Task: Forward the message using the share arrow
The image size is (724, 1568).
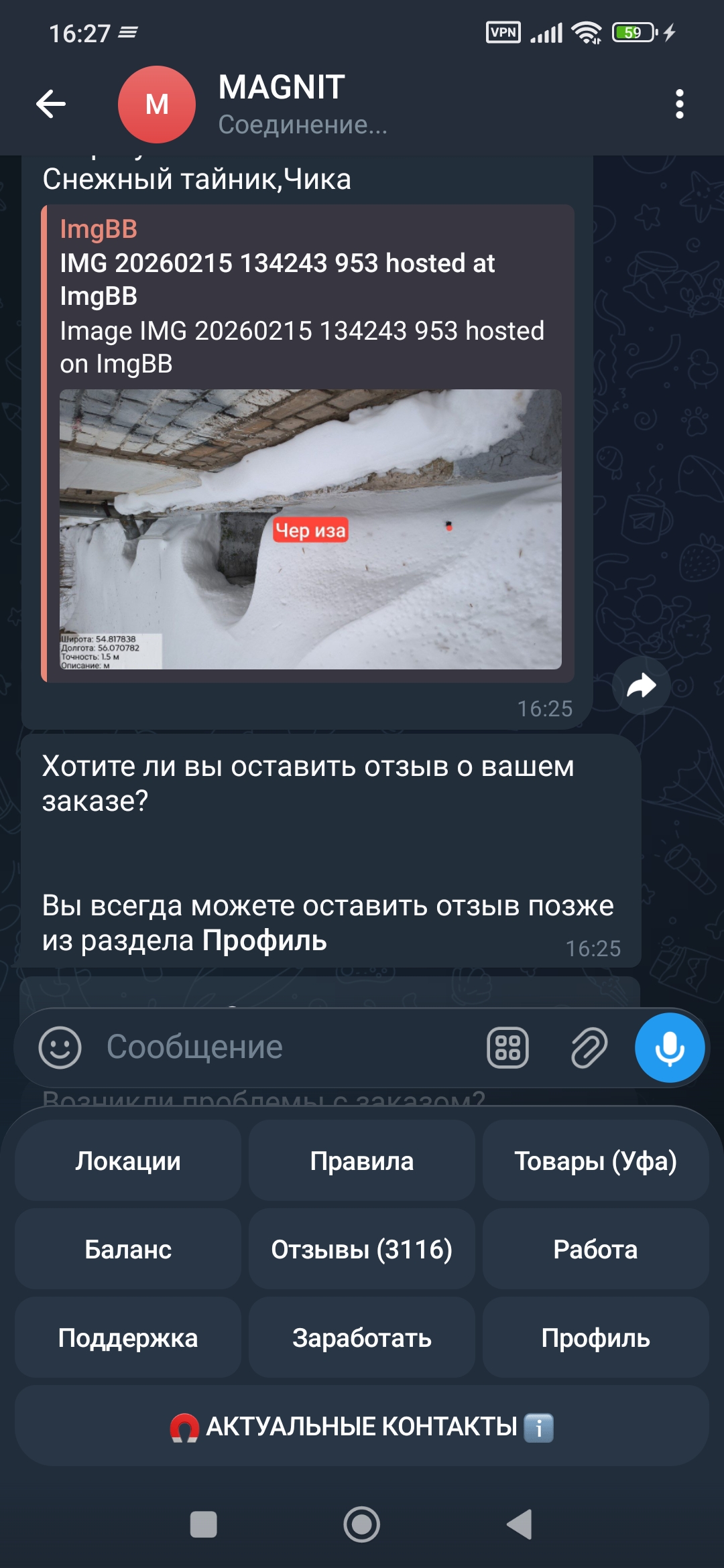Action: click(x=642, y=686)
